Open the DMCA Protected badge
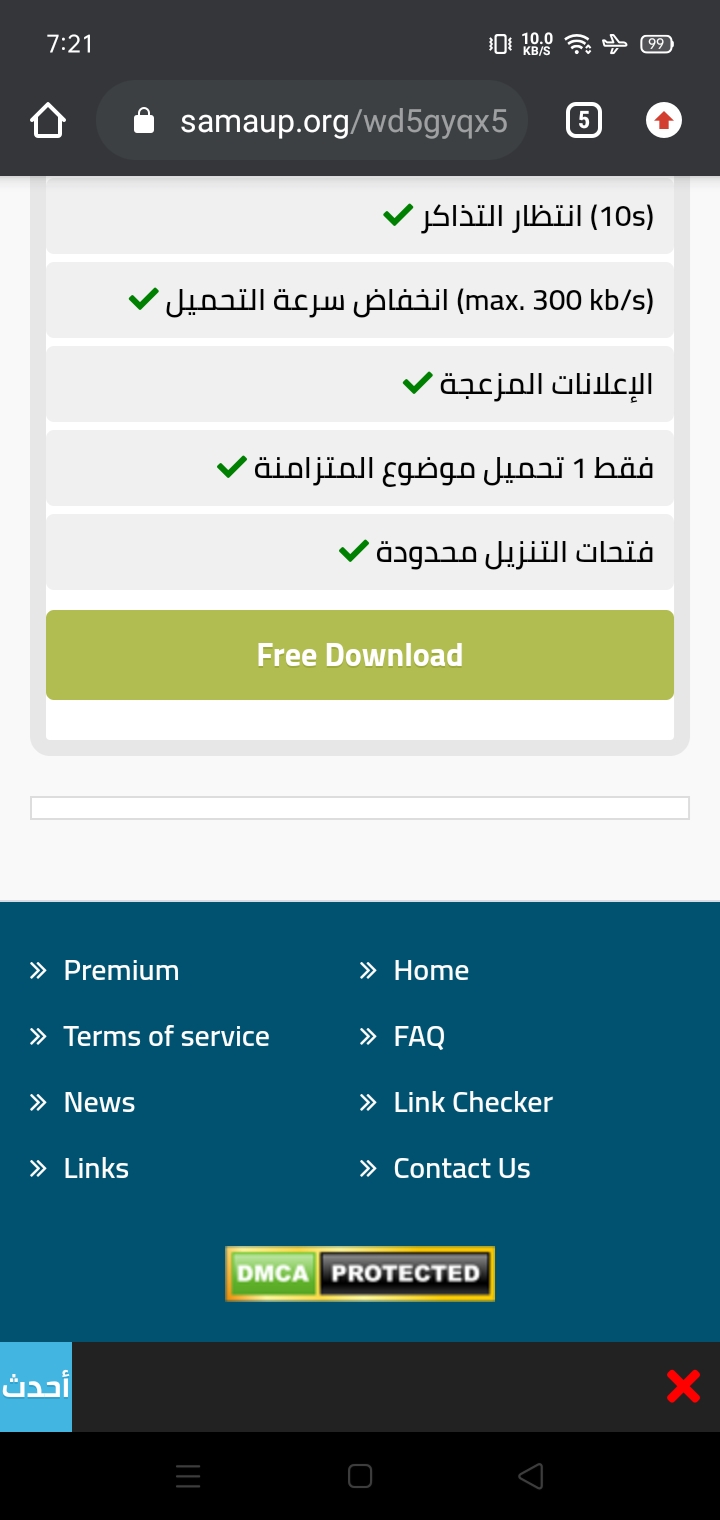This screenshot has height=1520, width=720. (x=360, y=1273)
